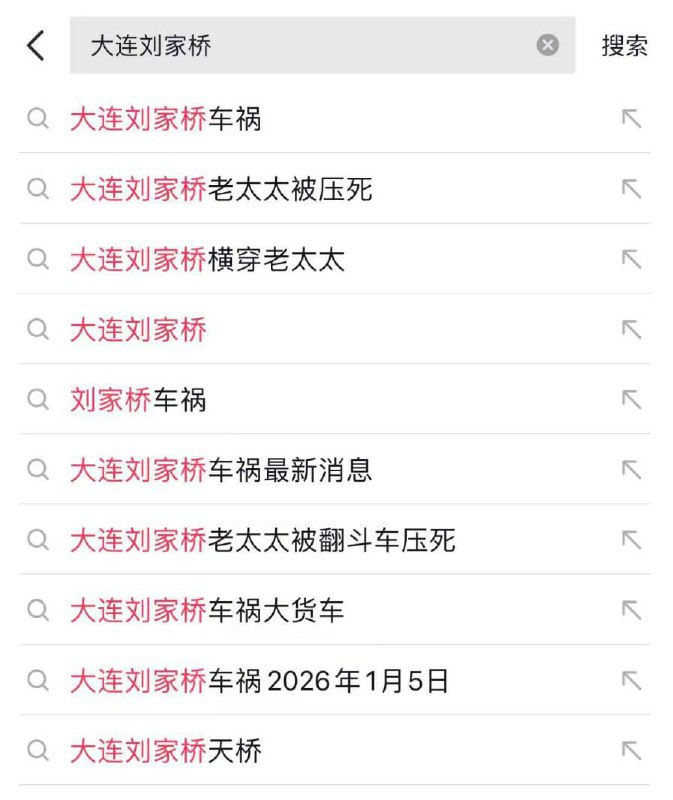Fill search box using arrow beside 大连刘家桥天桥
This screenshot has height=800, width=673.
tap(631, 750)
